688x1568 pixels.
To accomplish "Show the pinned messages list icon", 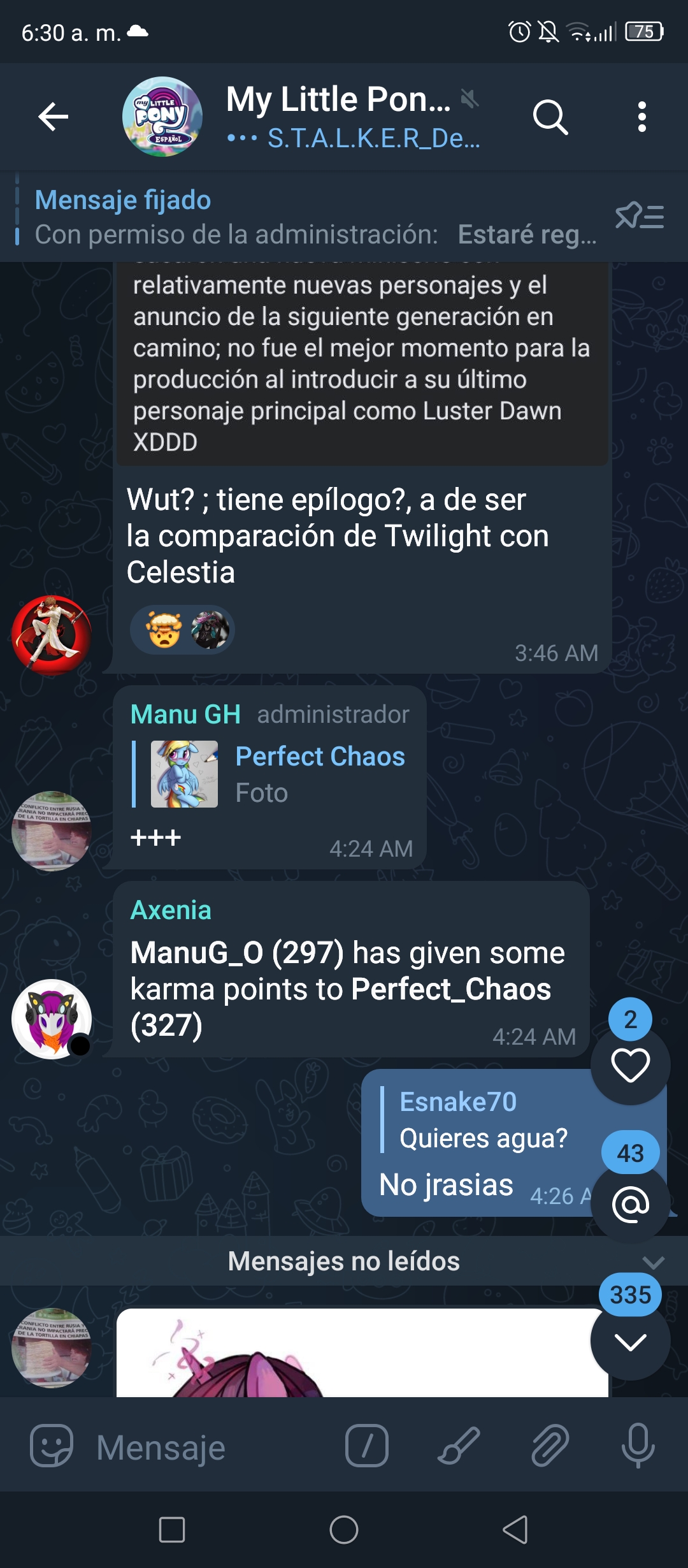I will (x=640, y=217).
